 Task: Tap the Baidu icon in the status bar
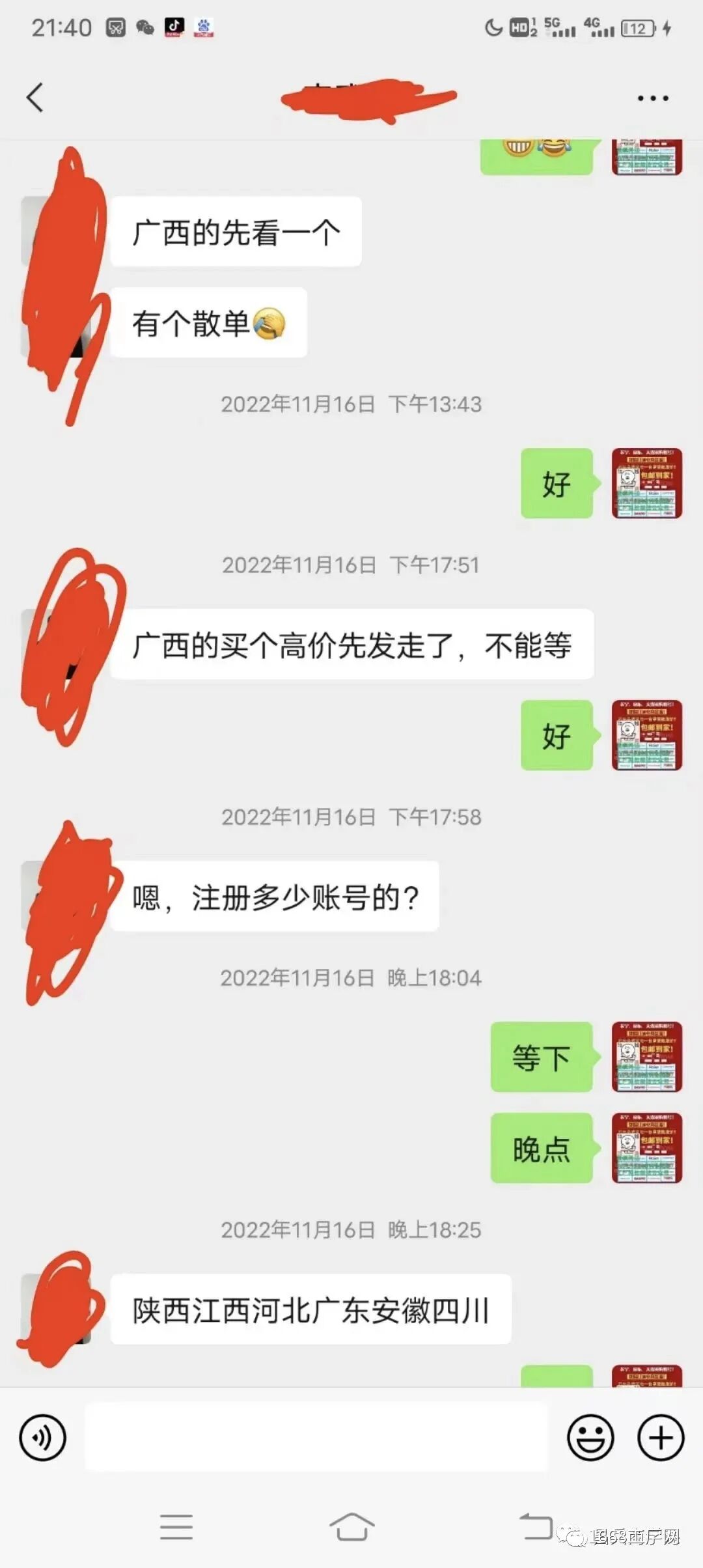[x=202, y=28]
